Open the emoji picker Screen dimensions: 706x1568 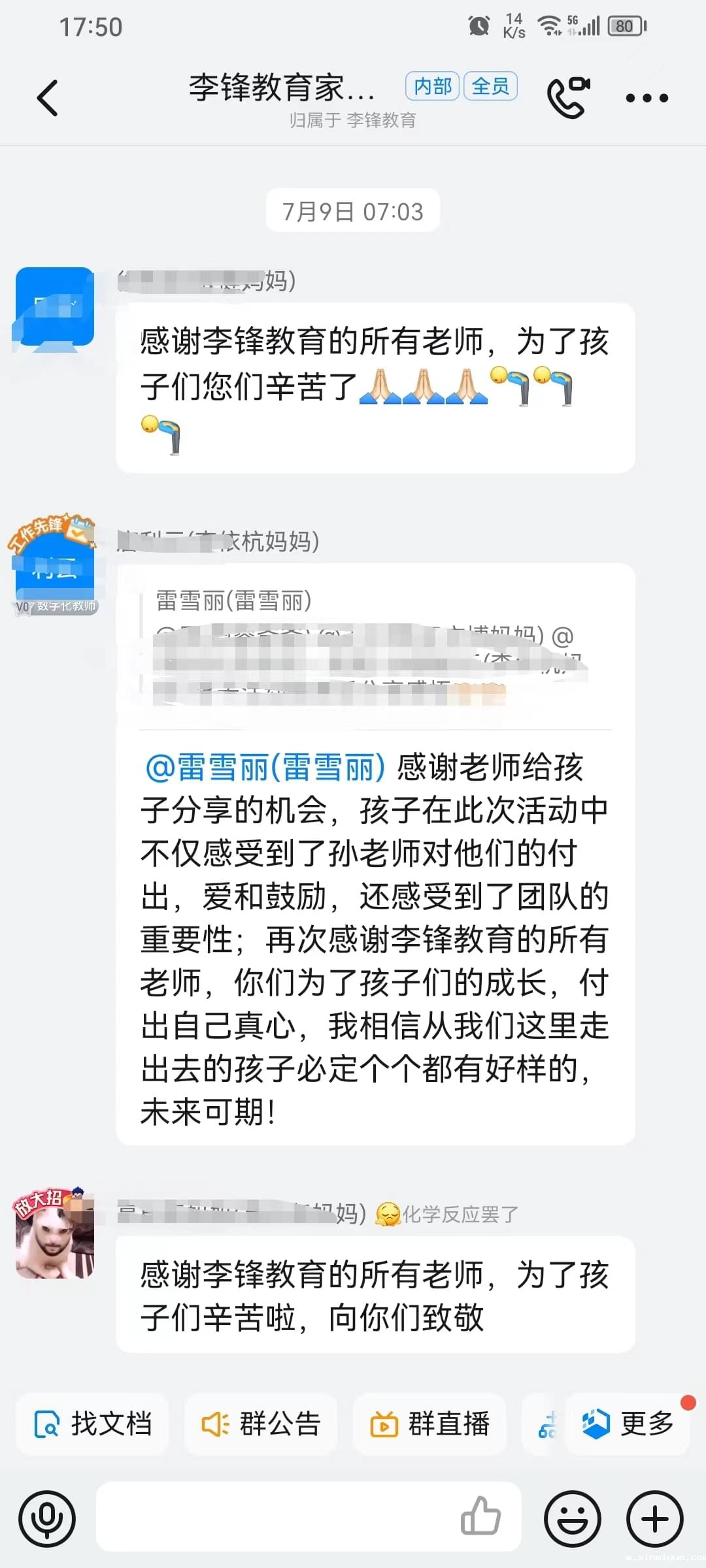(573, 1518)
